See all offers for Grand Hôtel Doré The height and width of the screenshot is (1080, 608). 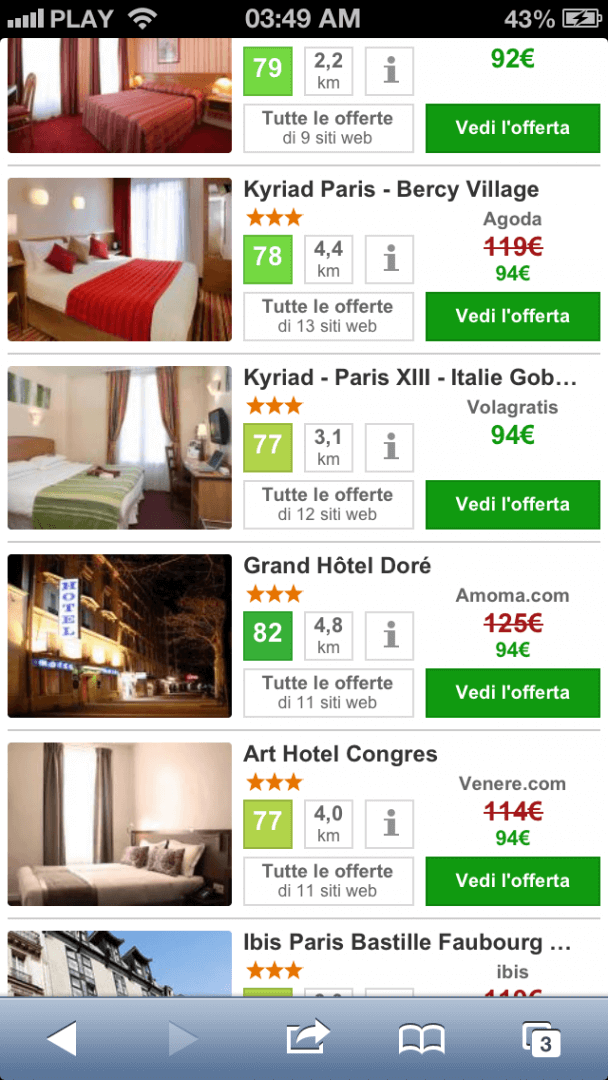(328, 692)
